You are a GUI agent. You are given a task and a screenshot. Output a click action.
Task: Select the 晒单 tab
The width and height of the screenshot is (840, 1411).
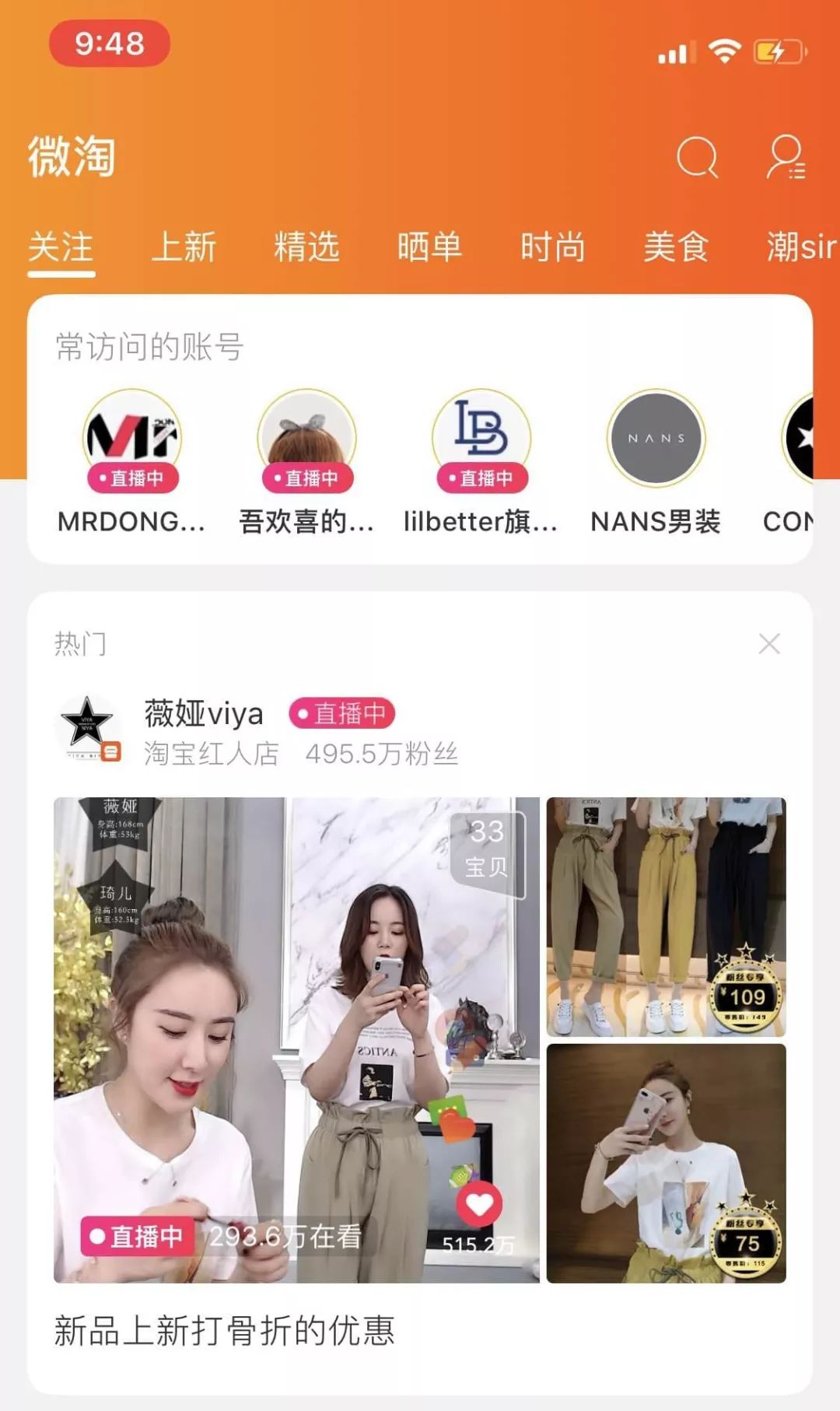click(429, 247)
